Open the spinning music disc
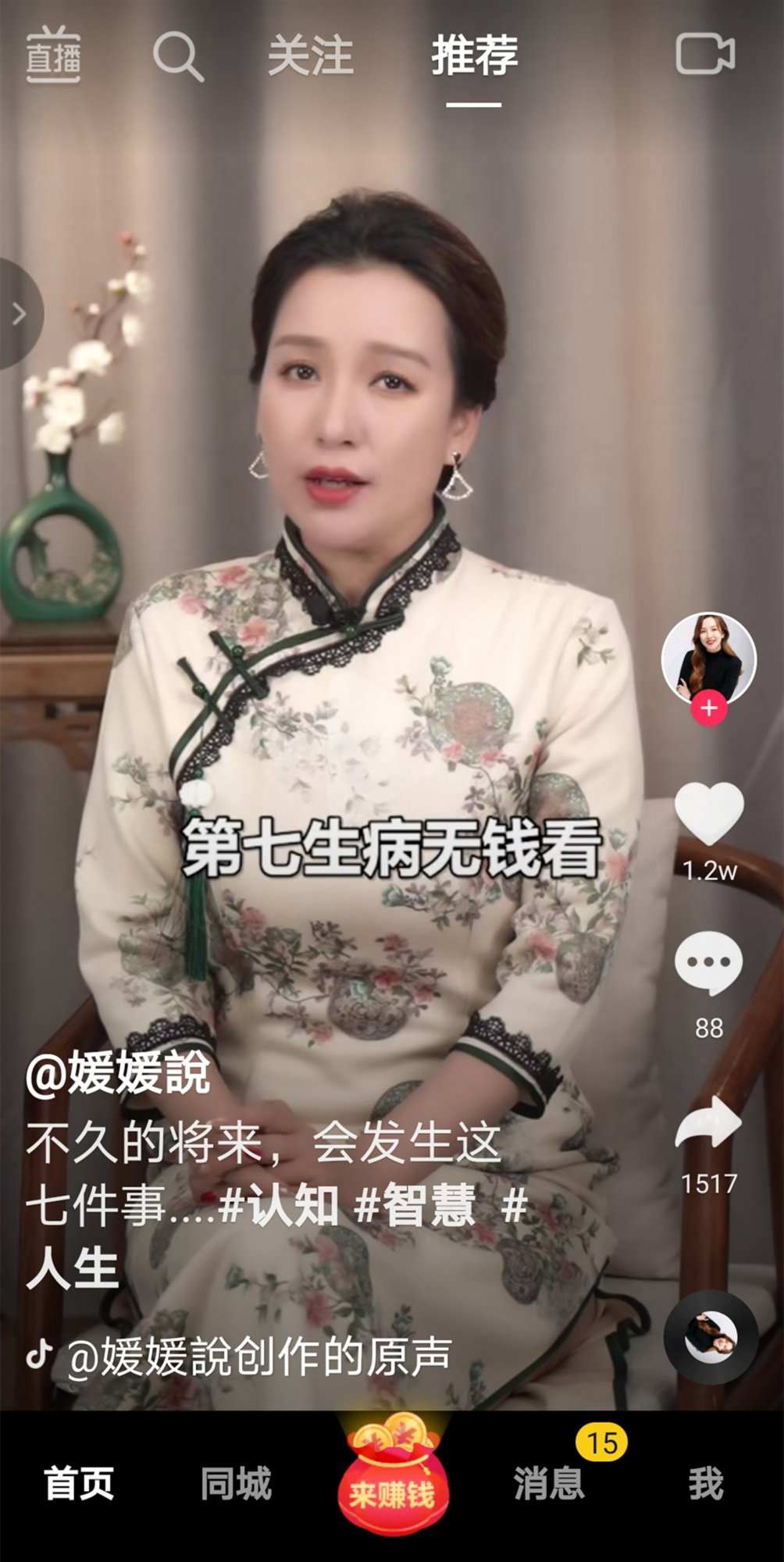This screenshot has height=1562, width=784. 711,1337
